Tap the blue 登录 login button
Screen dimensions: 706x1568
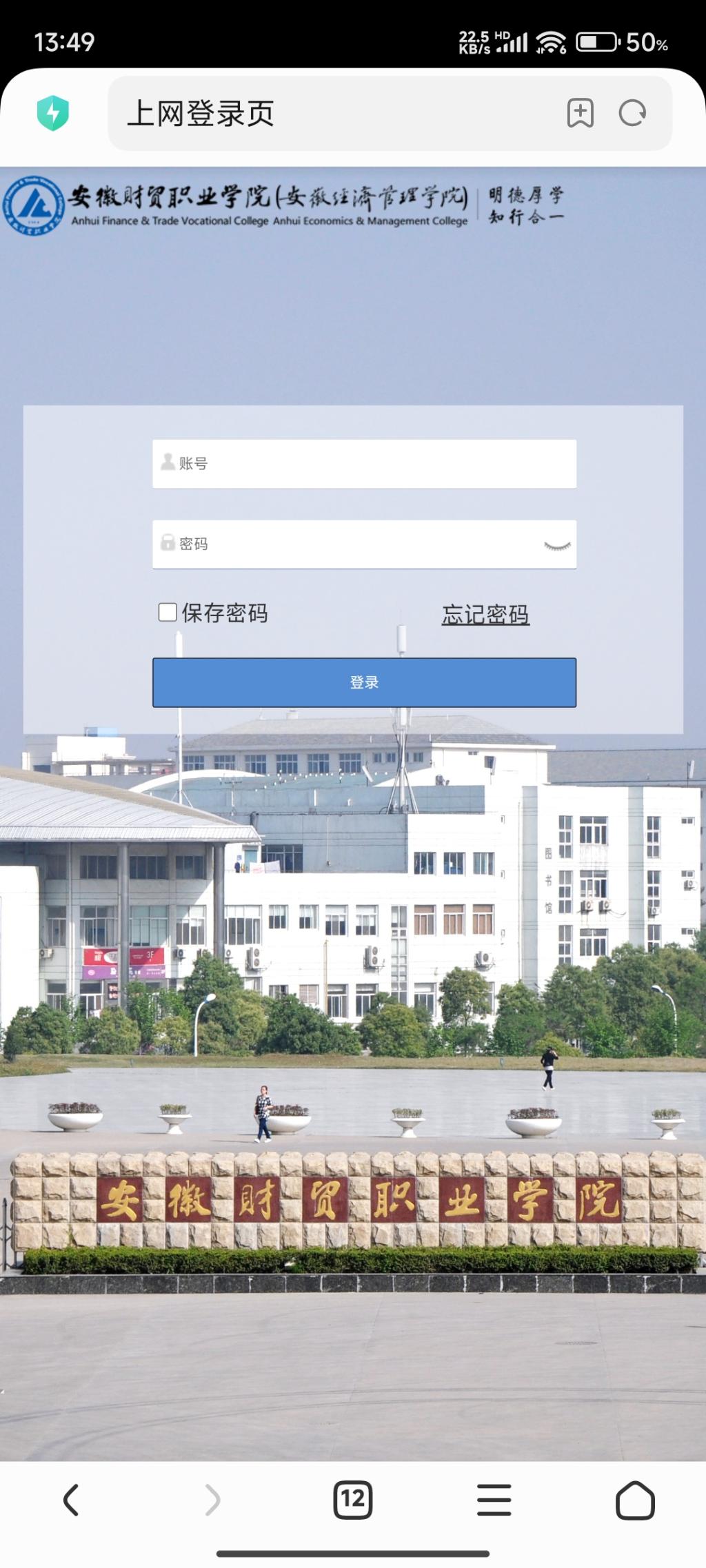[364, 682]
